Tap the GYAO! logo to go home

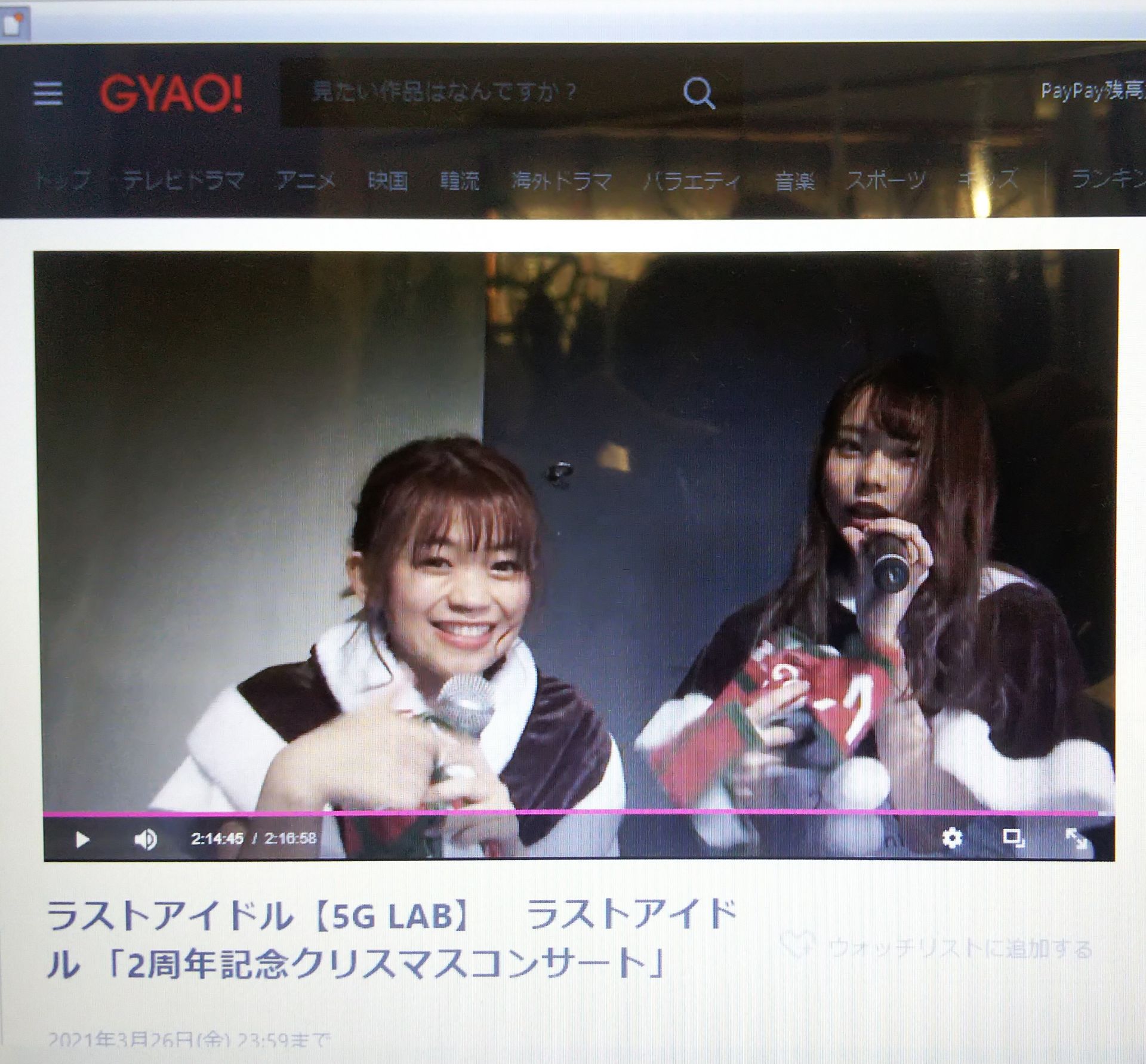coord(171,94)
